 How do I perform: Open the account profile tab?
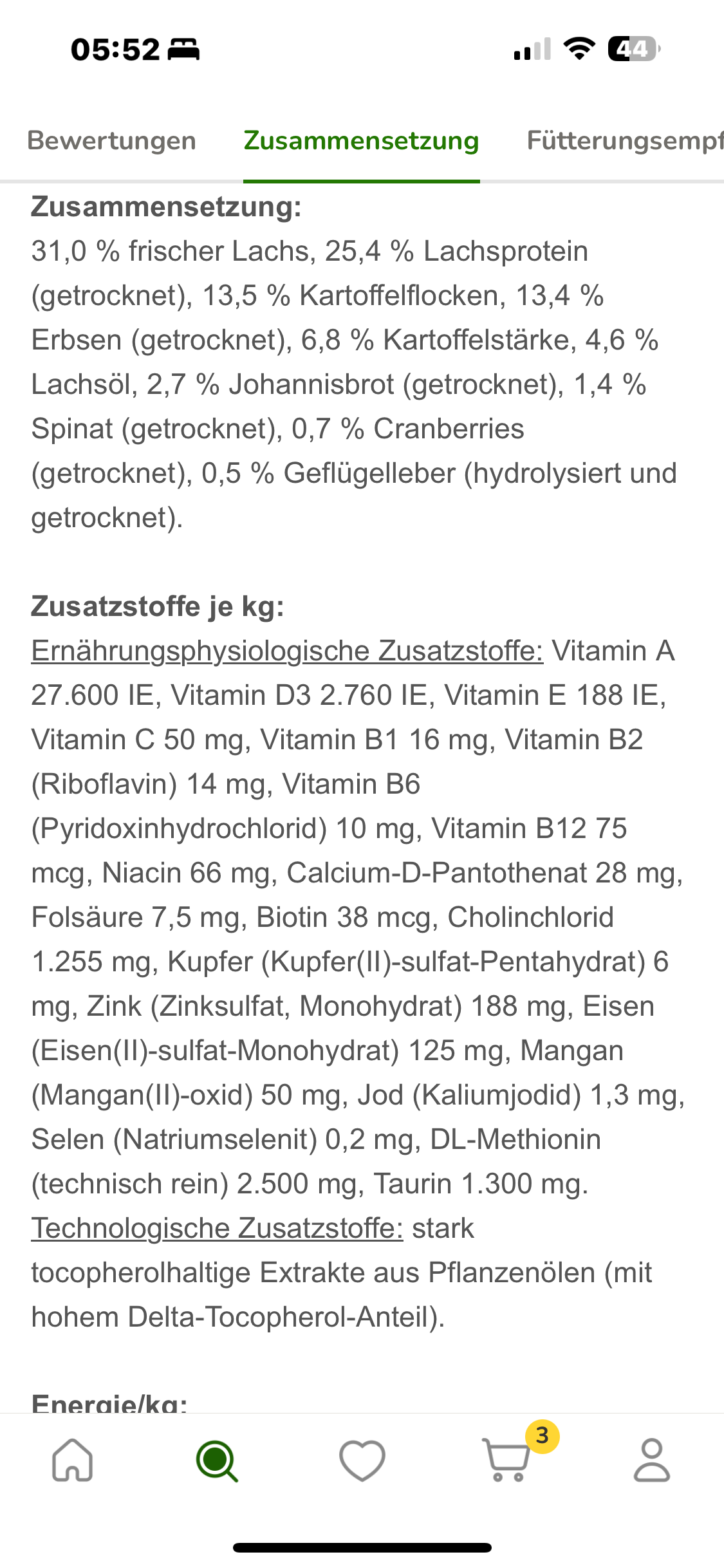(x=652, y=1460)
